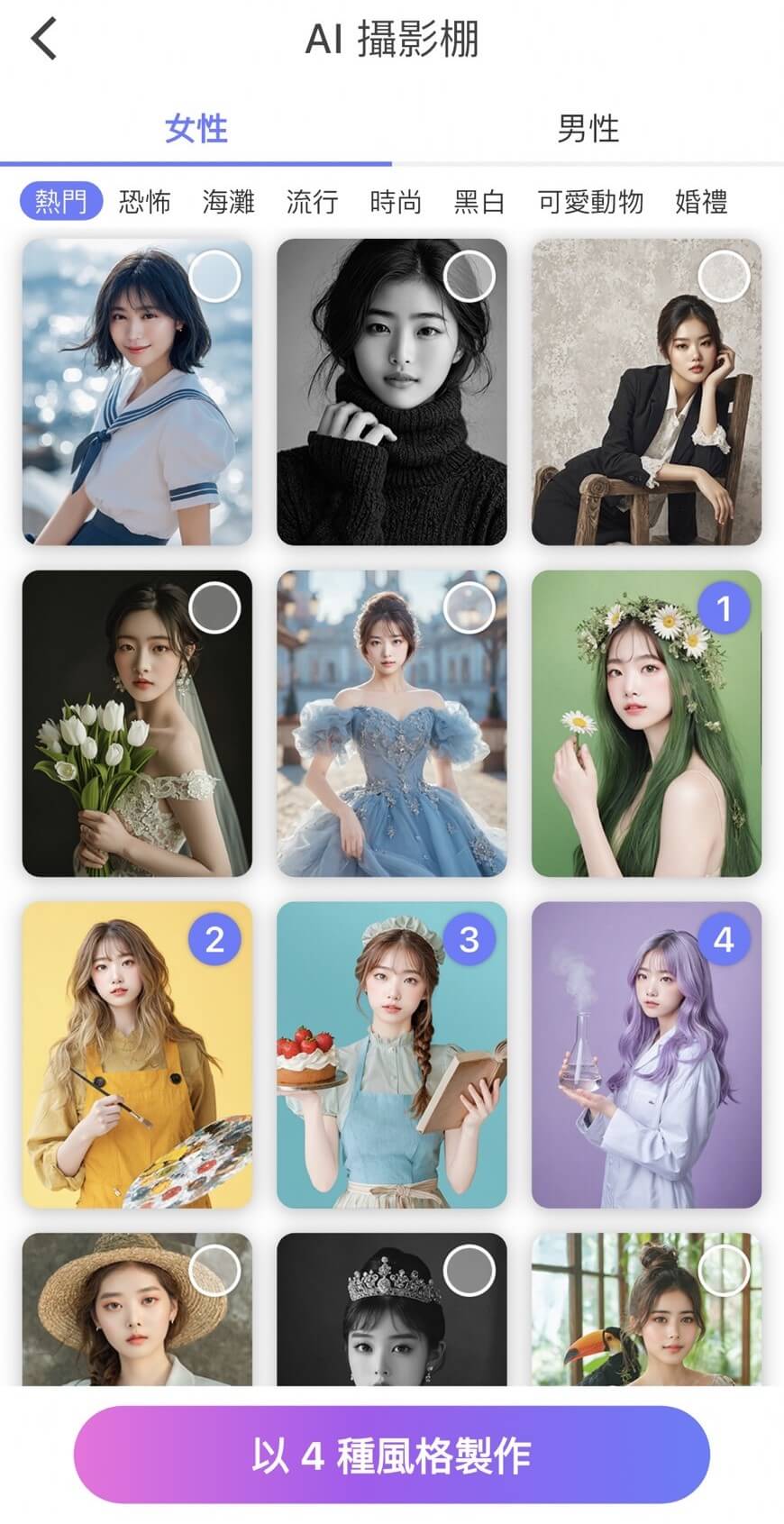Pick the black-and-white turtleneck sweater style
This screenshot has height=1524, width=784.
(391, 392)
